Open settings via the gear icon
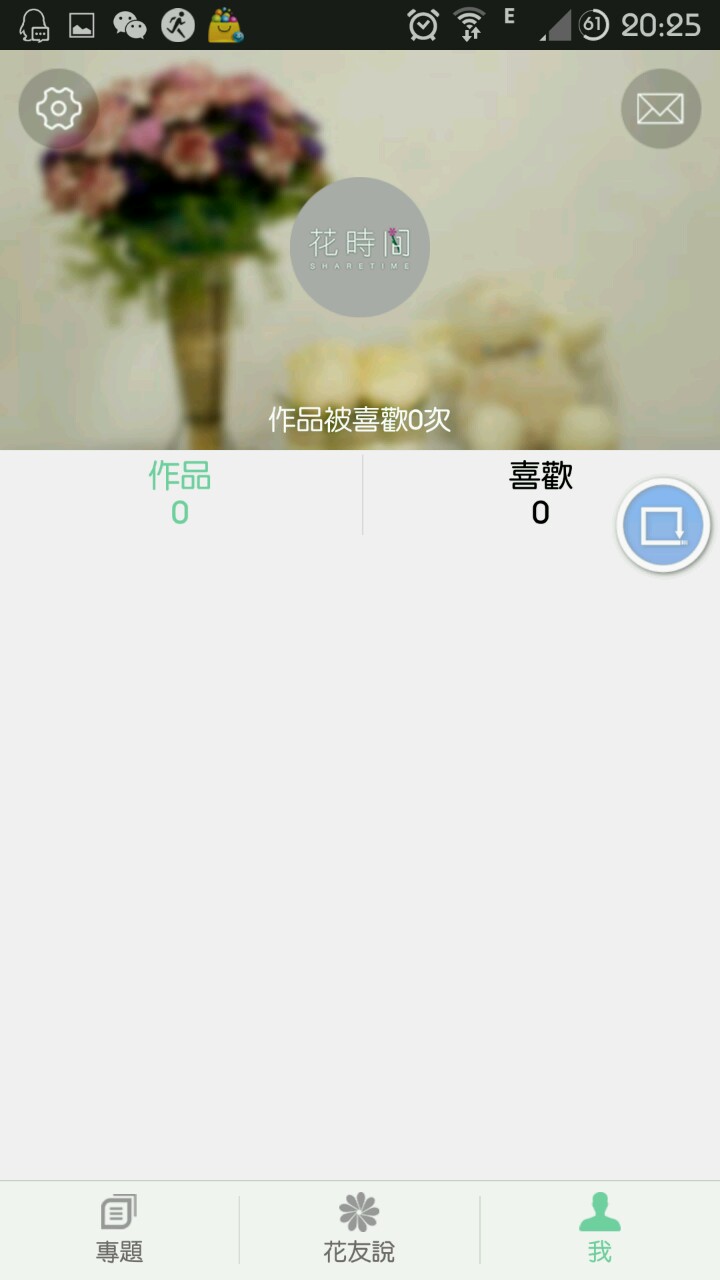Viewport: 720px width, 1280px height. 58,108
